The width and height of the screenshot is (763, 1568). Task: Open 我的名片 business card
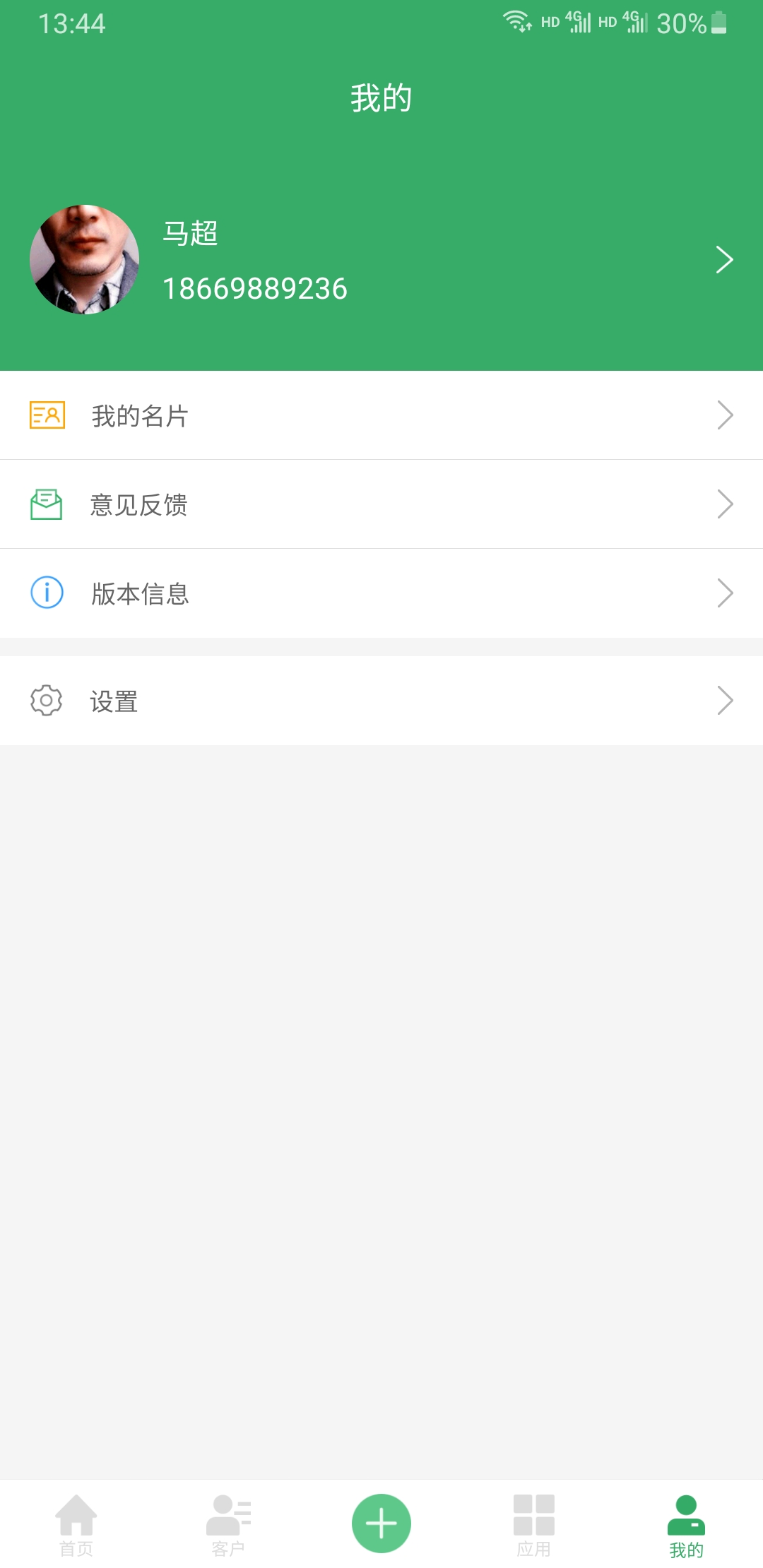pyautogui.click(x=381, y=415)
